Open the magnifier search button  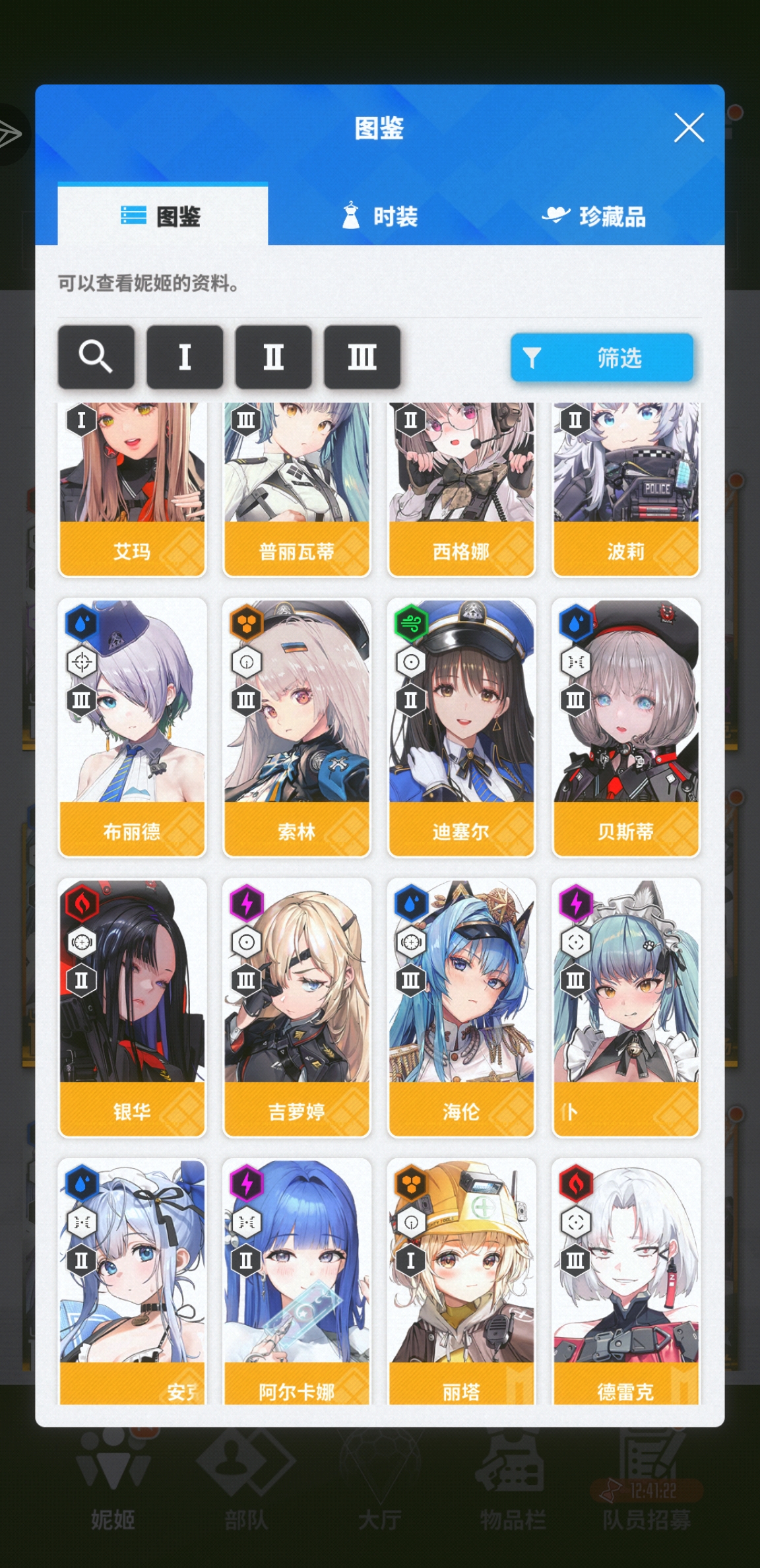coord(96,357)
